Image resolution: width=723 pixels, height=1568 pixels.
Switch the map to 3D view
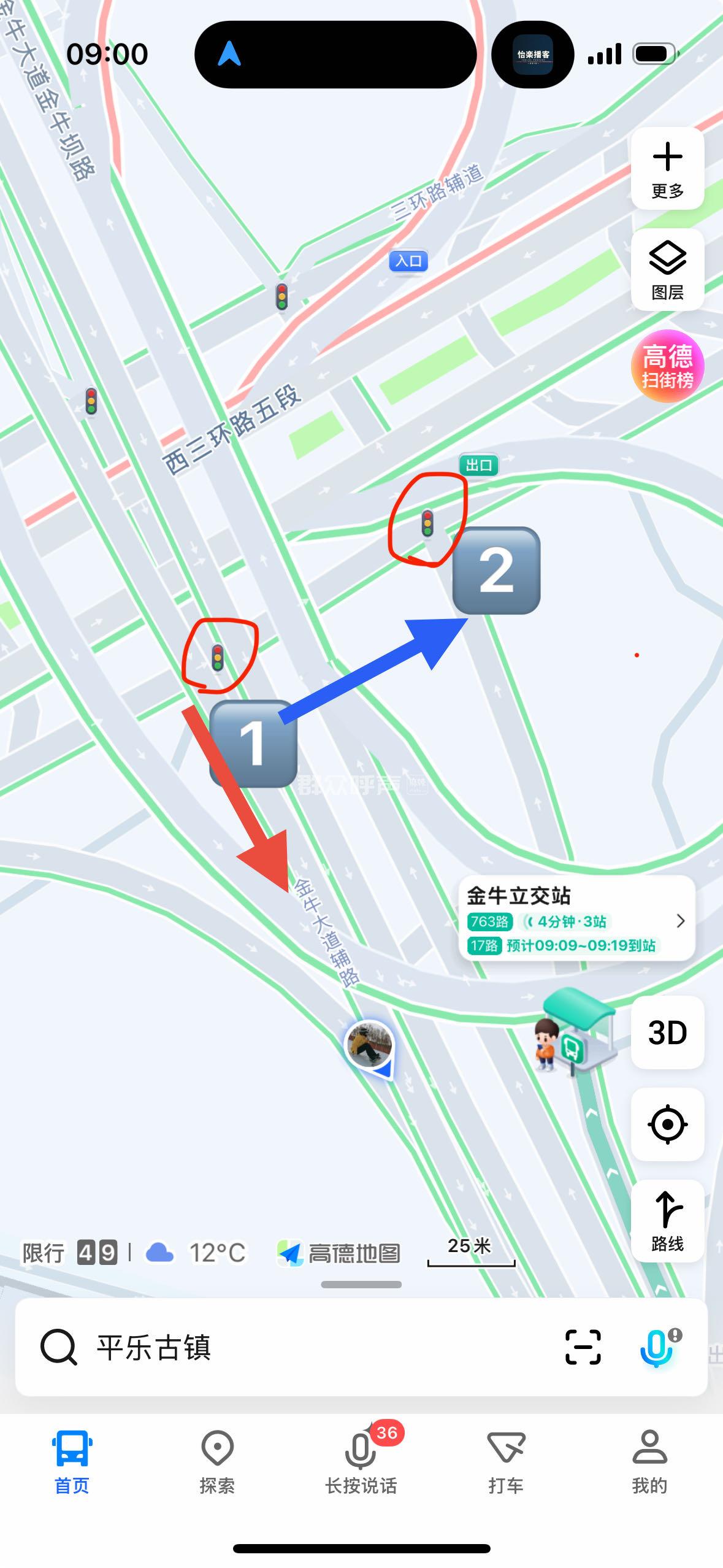(667, 1033)
